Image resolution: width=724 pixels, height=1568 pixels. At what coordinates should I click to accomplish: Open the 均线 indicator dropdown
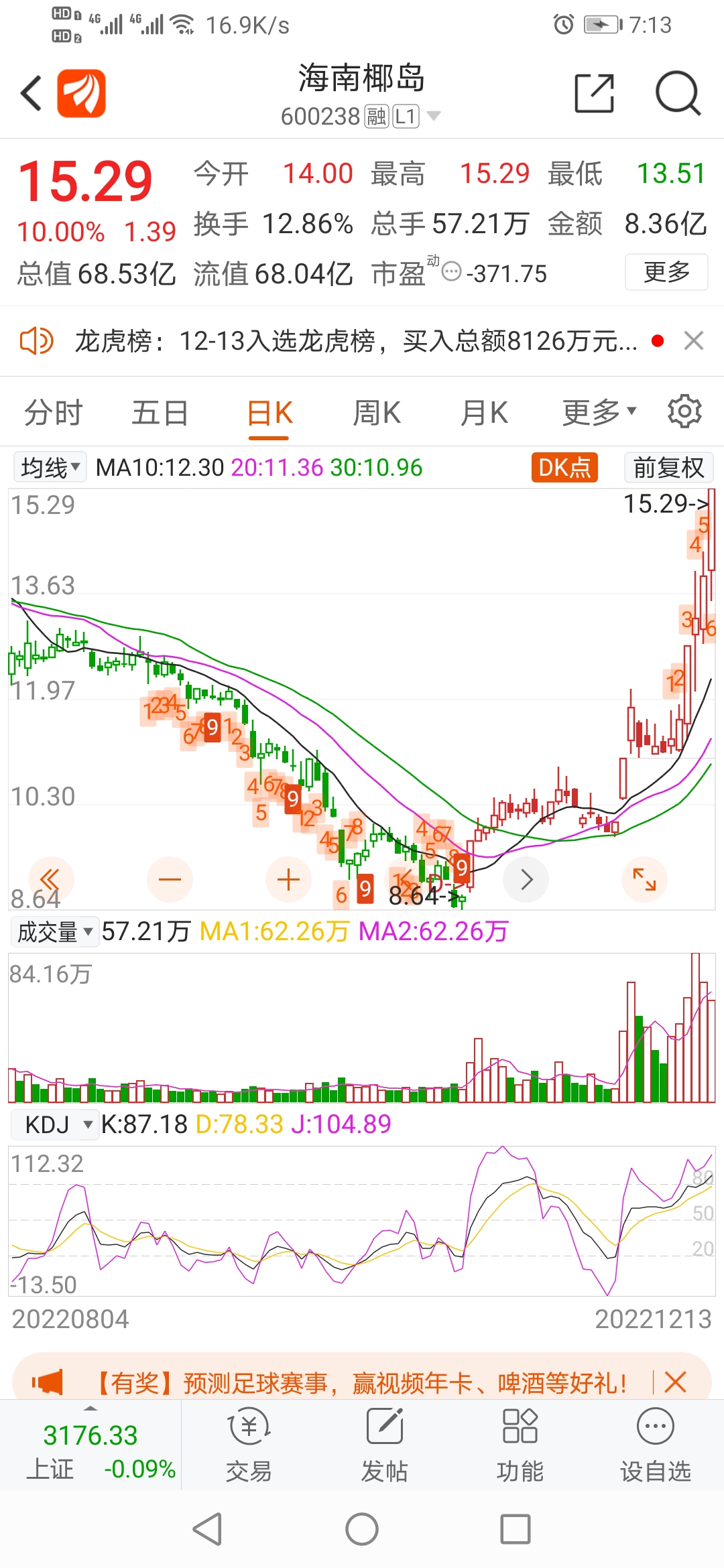click(50, 467)
